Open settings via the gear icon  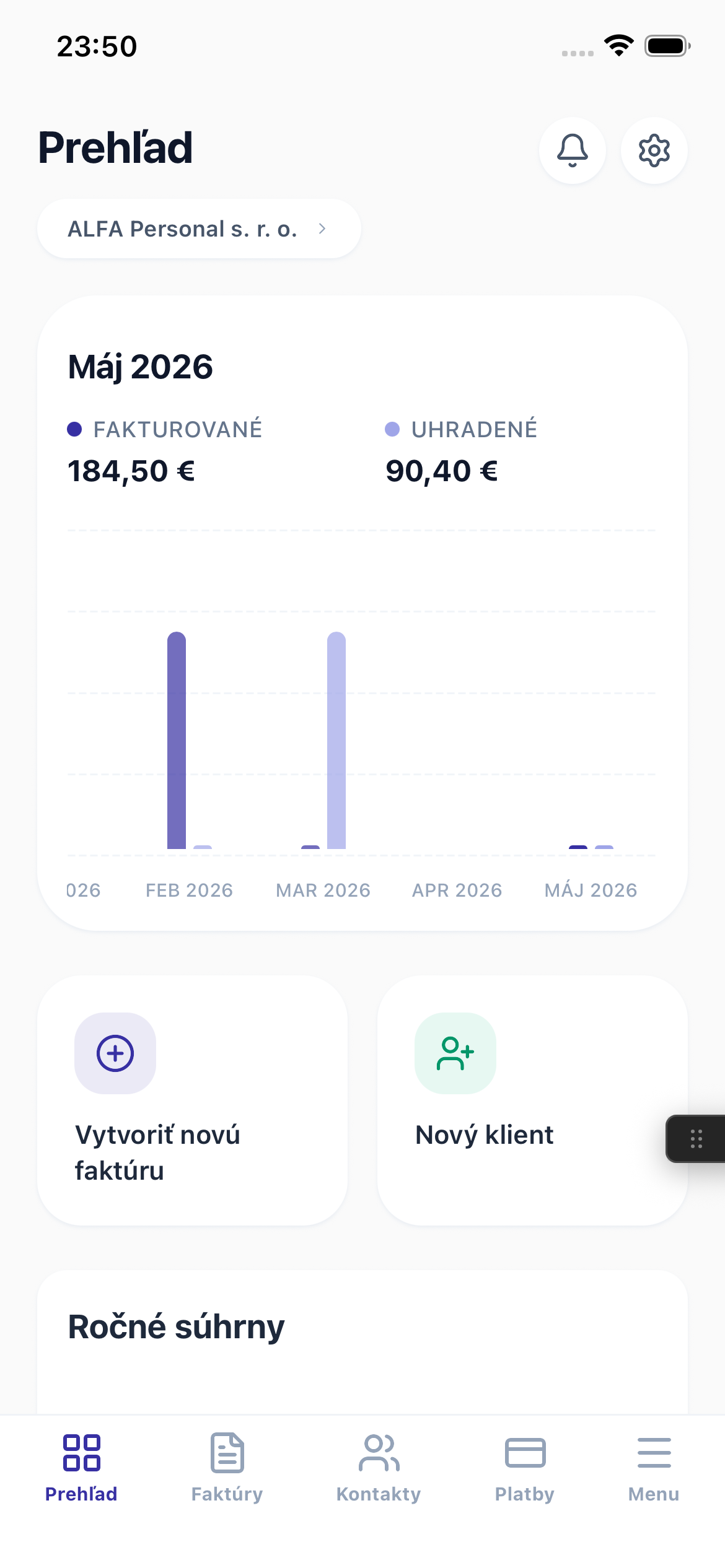pyautogui.click(x=654, y=150)
